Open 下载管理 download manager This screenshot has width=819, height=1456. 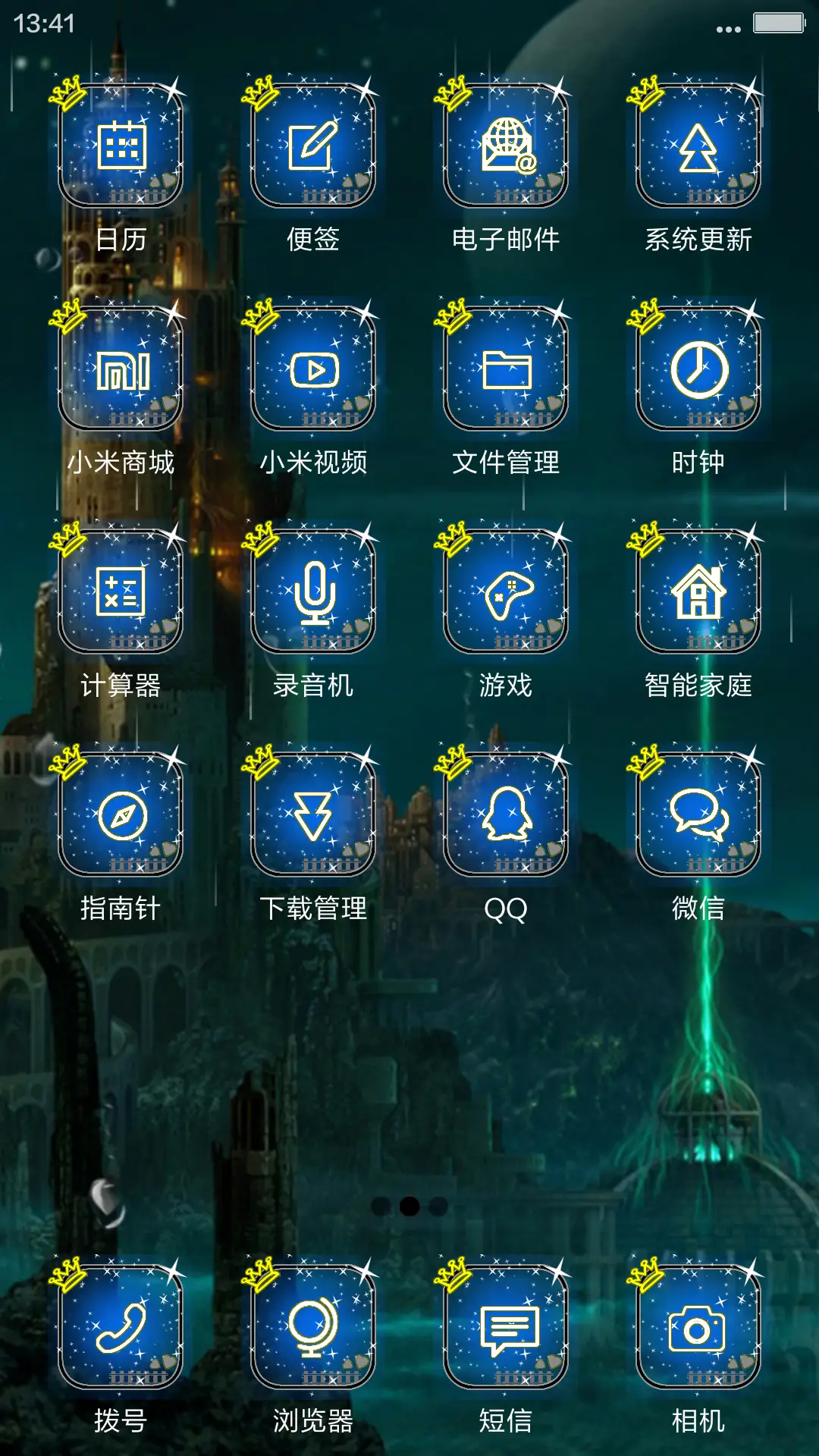315,815
